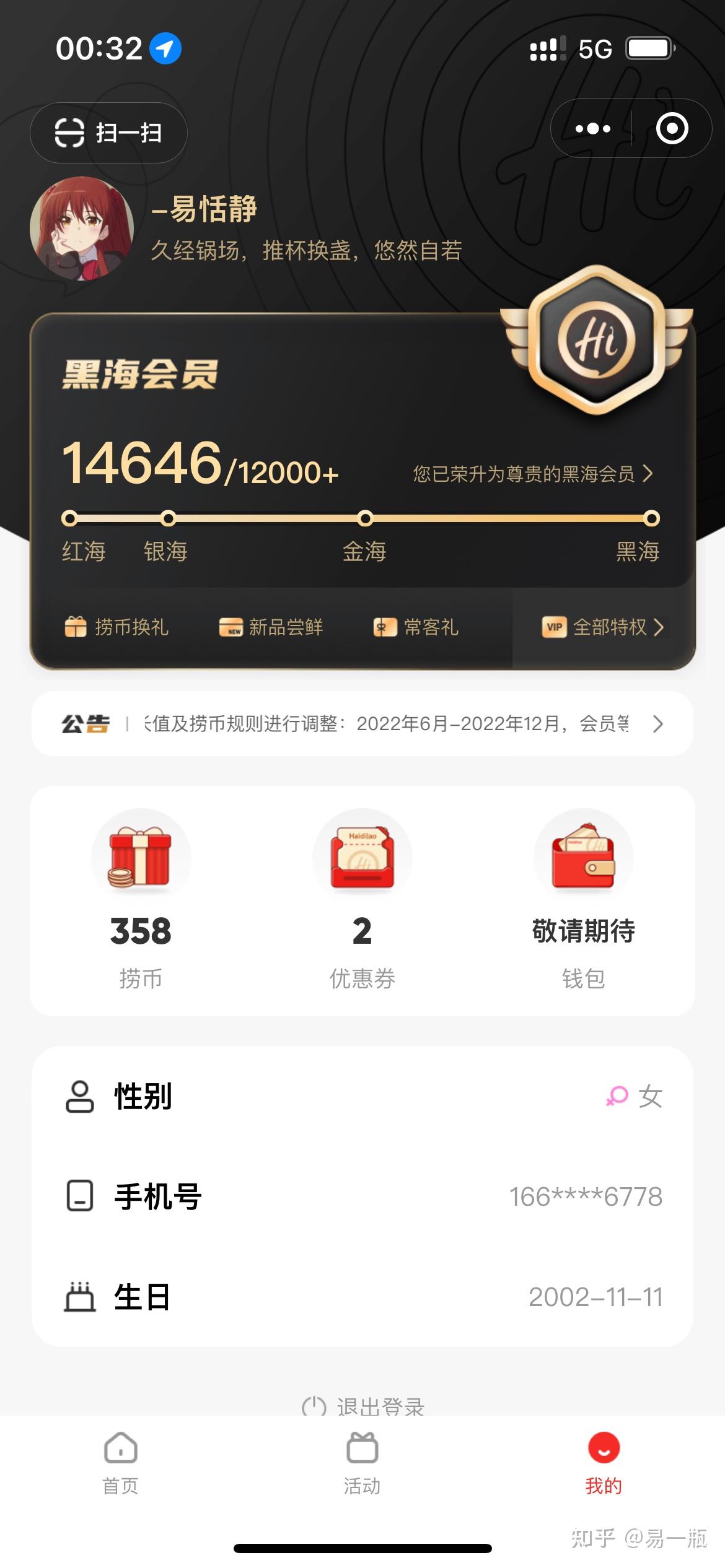Open the 公告 announcement banner
The height and width of the screenshot is (1568, 725).
[362, 723]
